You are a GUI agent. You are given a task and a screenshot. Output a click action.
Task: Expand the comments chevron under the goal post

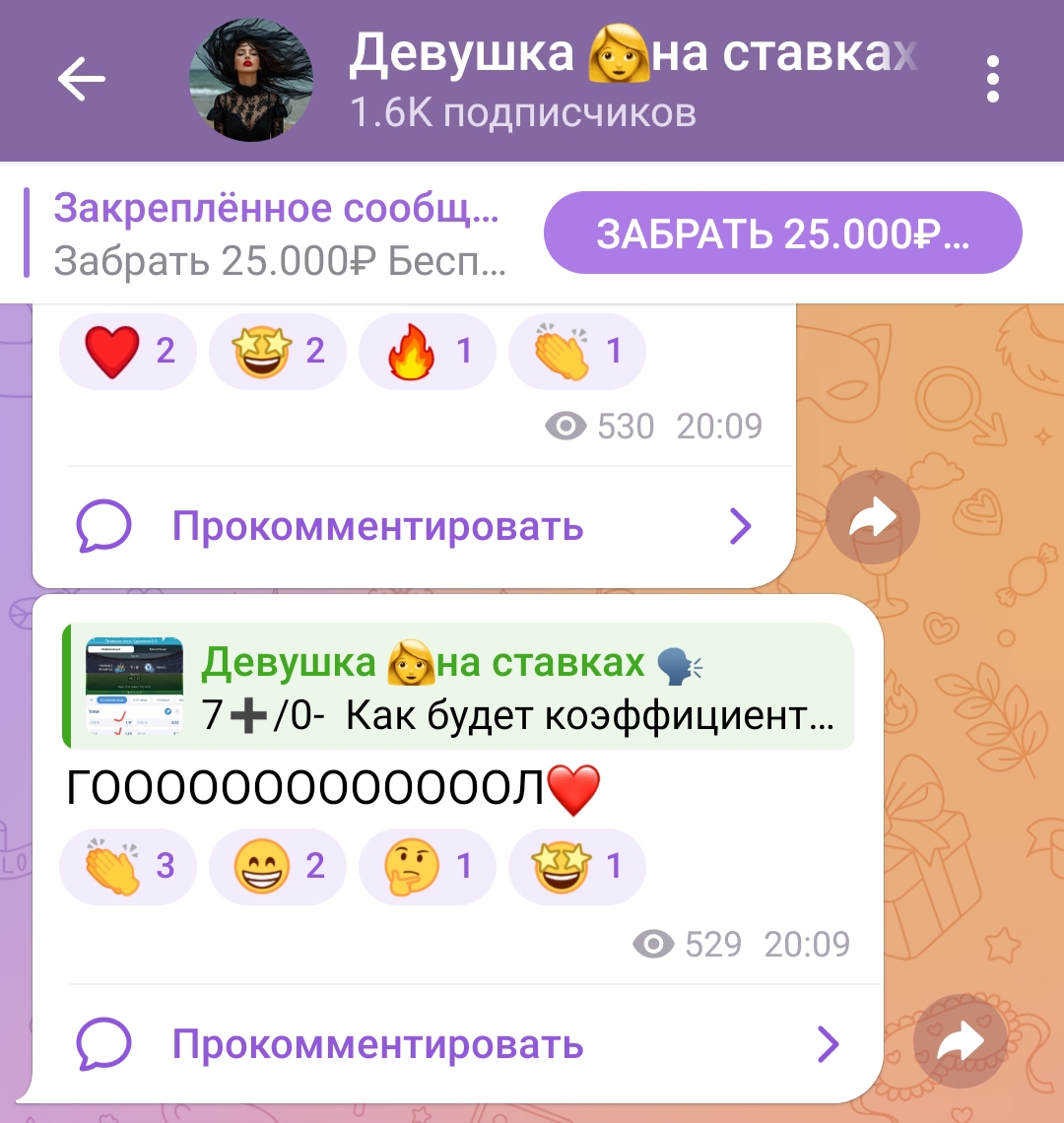pyautogui.click(x=828, y=1044)
